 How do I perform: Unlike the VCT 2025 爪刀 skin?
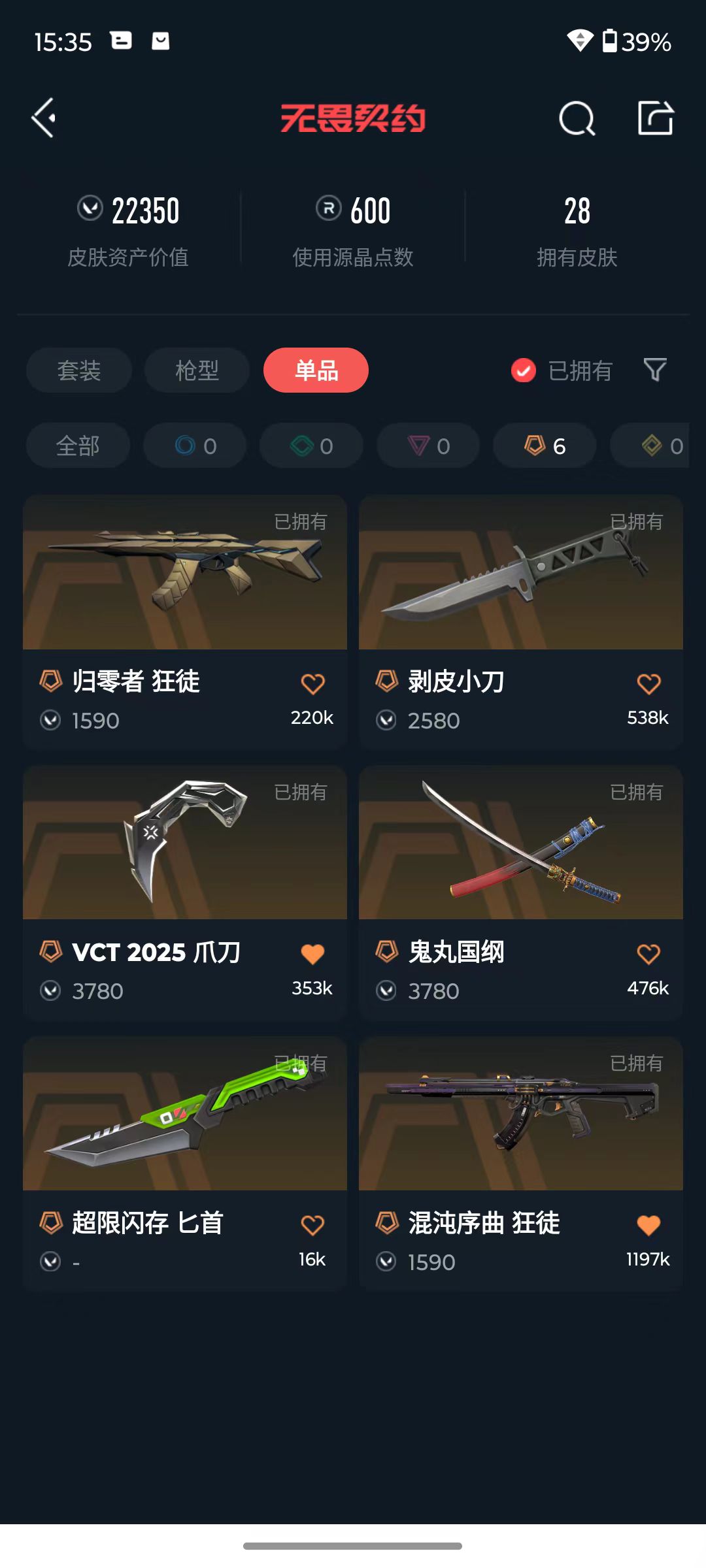[x=312, y=955]
